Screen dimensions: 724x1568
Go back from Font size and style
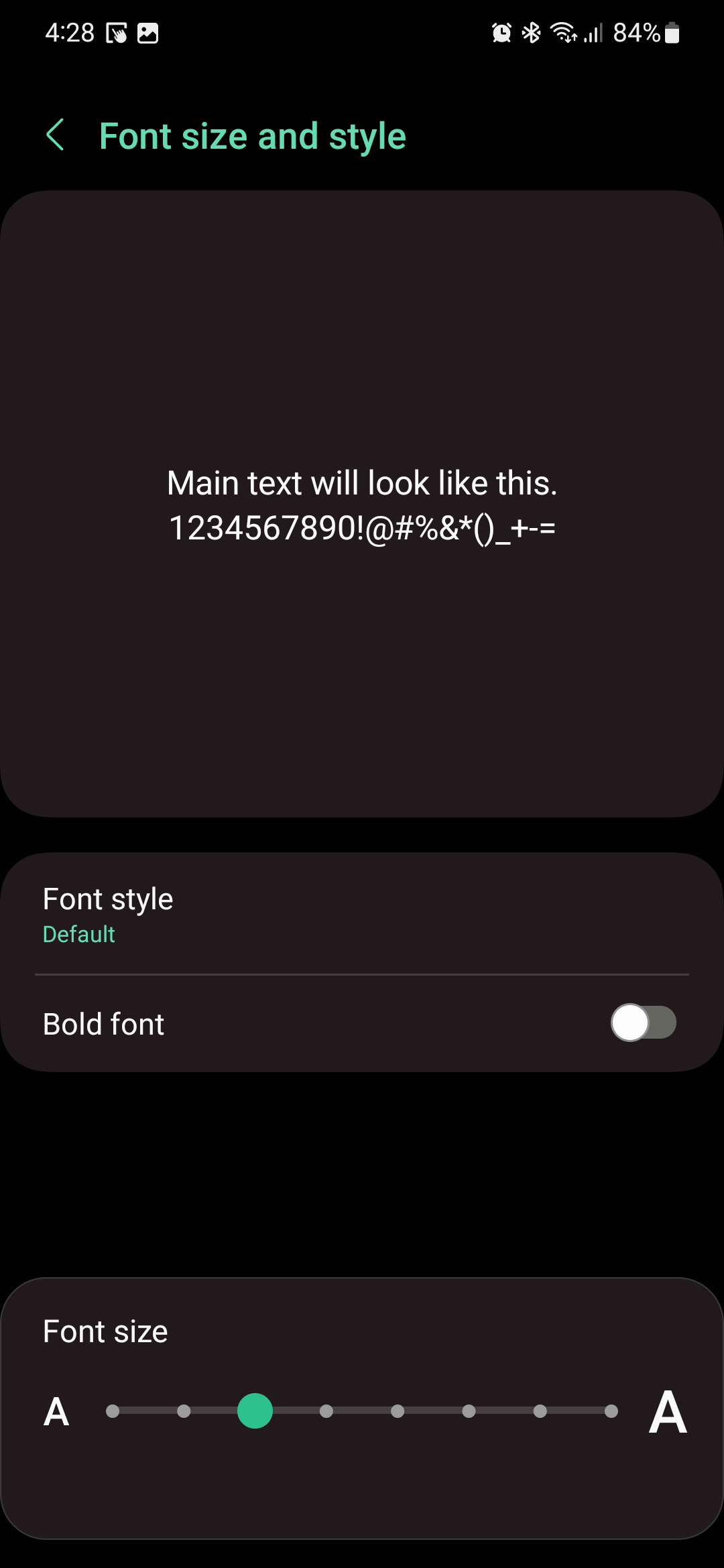coord(56,135)
